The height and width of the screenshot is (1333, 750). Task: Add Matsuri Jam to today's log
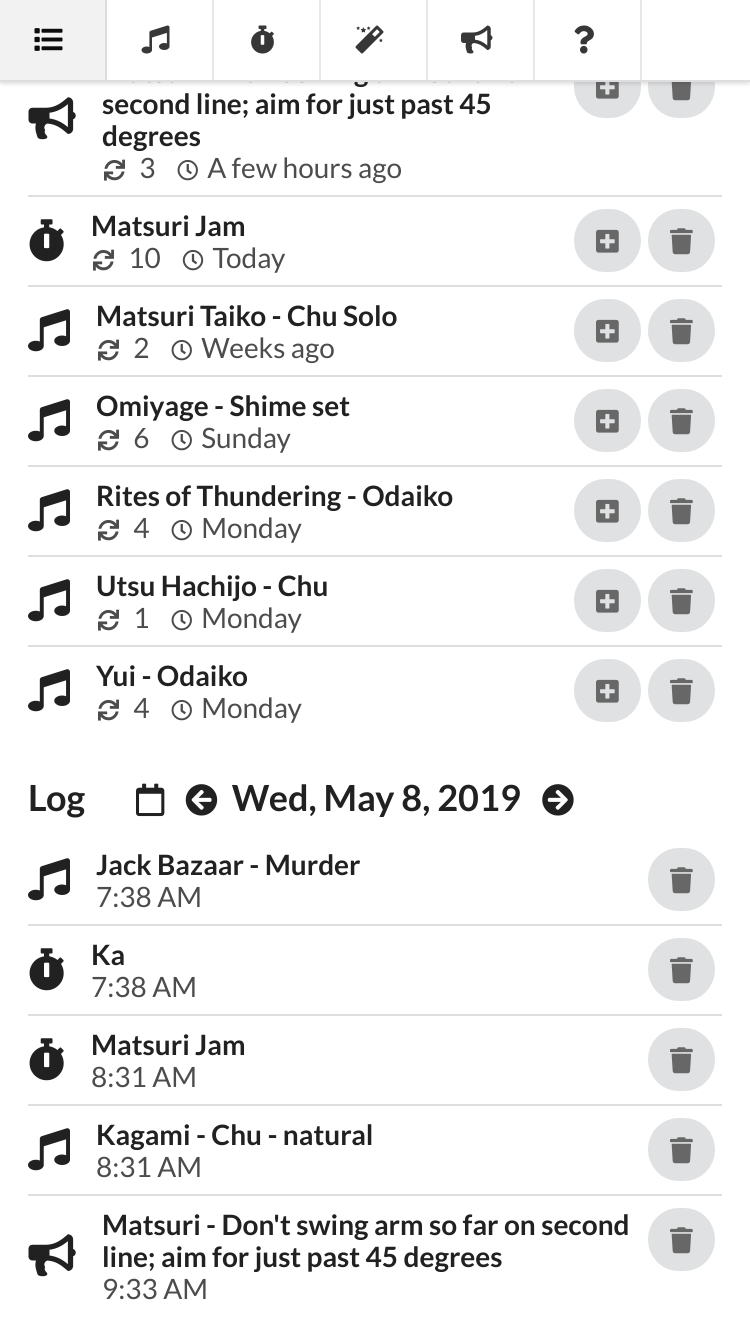tap(607, 241)
